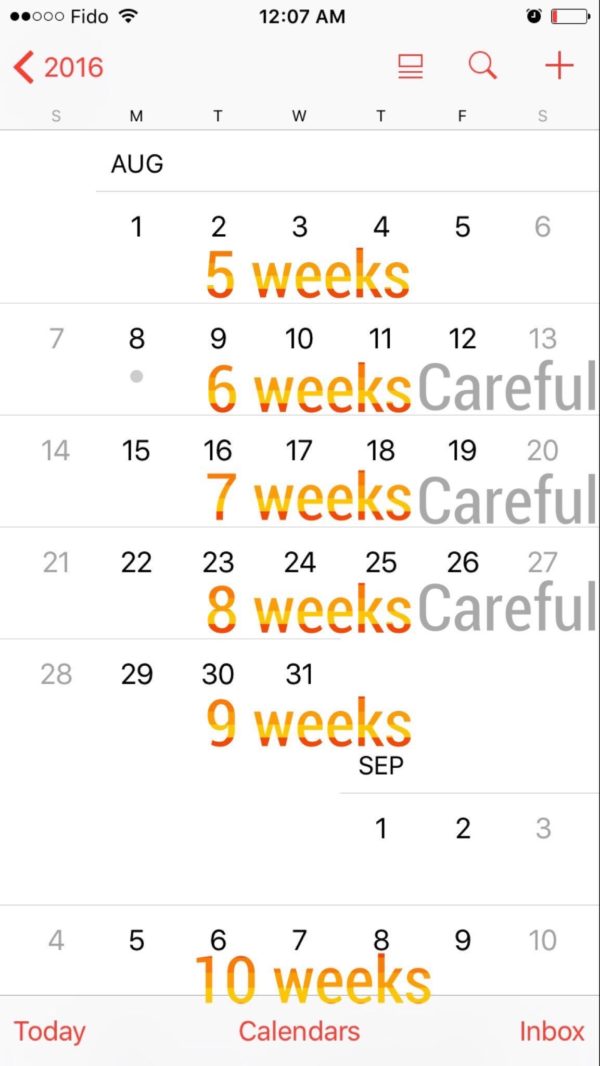Select August 31
Image resolution: width=600 pixels, height=1066 pixels.
click(299, 674)
